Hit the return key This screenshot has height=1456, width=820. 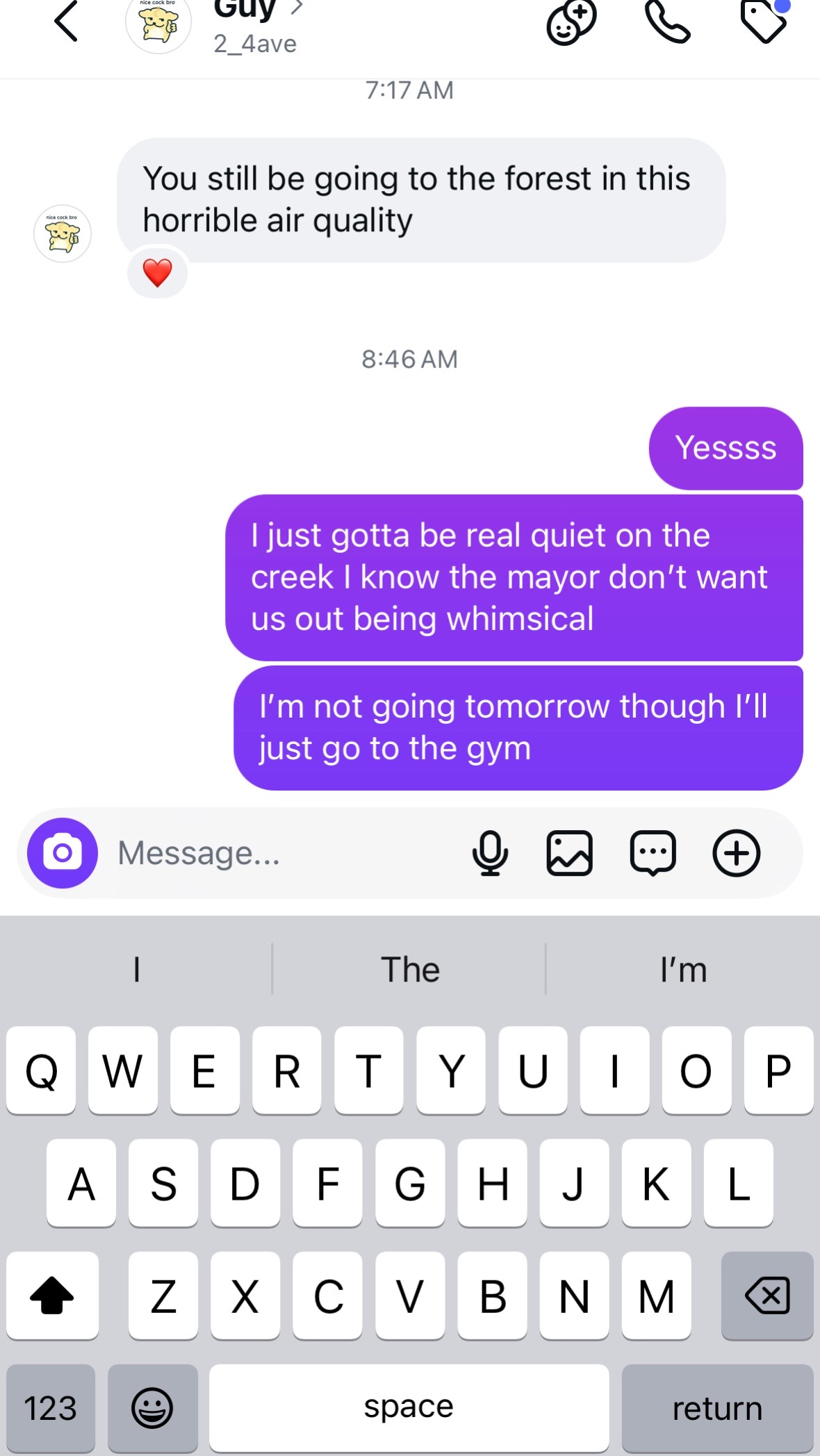point(717,1408)
